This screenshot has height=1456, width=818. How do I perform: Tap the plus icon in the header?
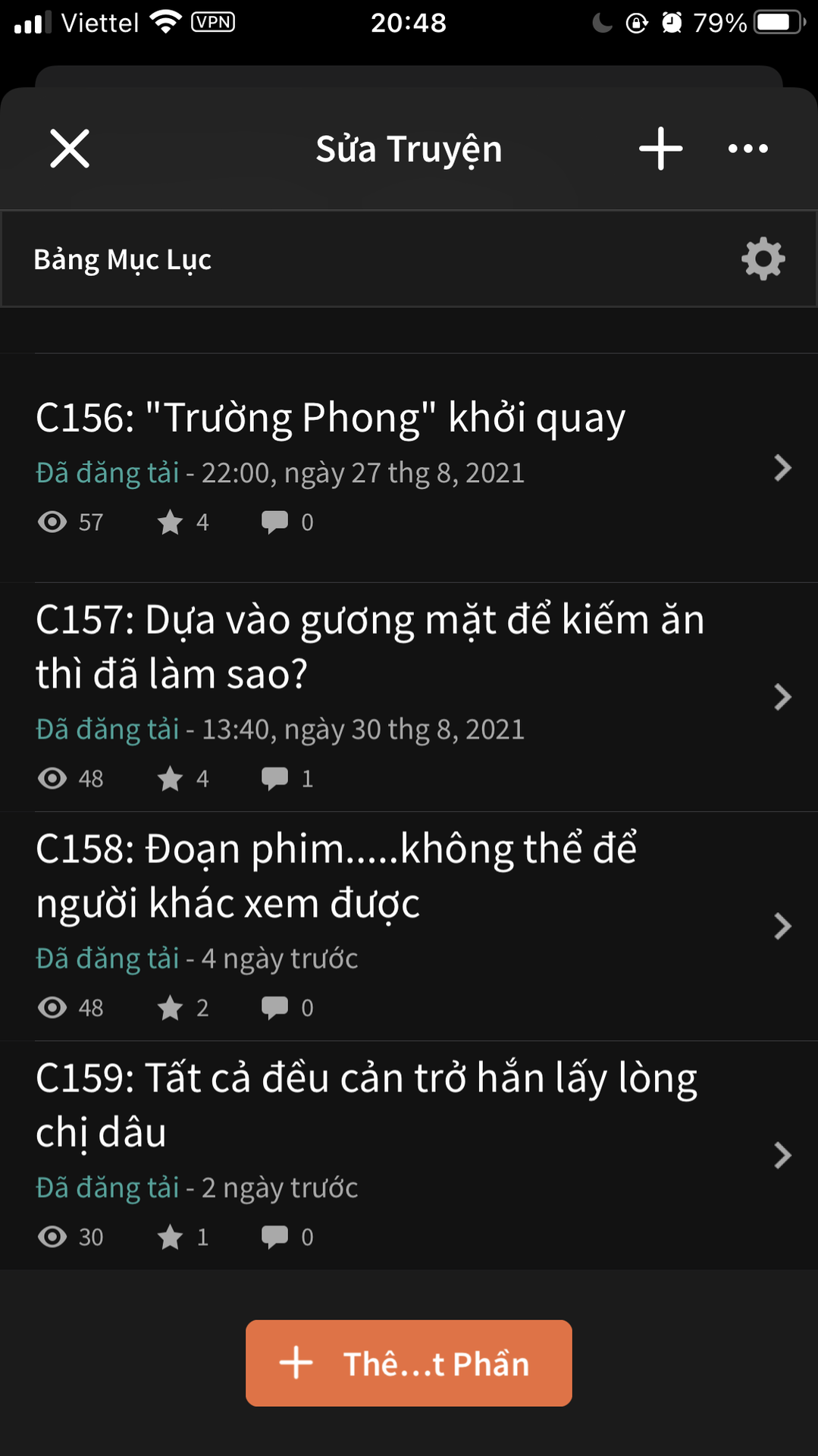coord(660,148)
